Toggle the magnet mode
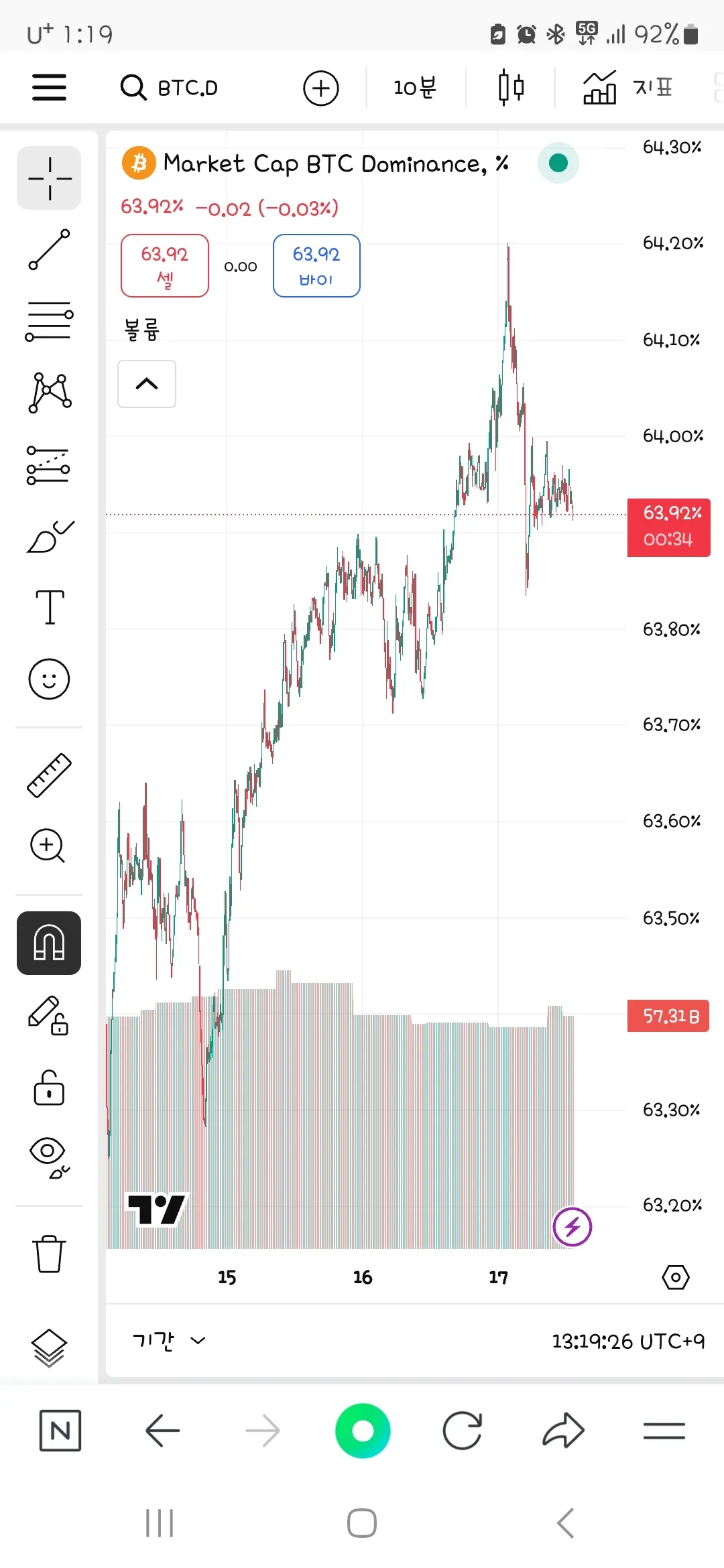Image resolution: width=724 pixels, height=1568 pixels. click(x=49, y=943)
